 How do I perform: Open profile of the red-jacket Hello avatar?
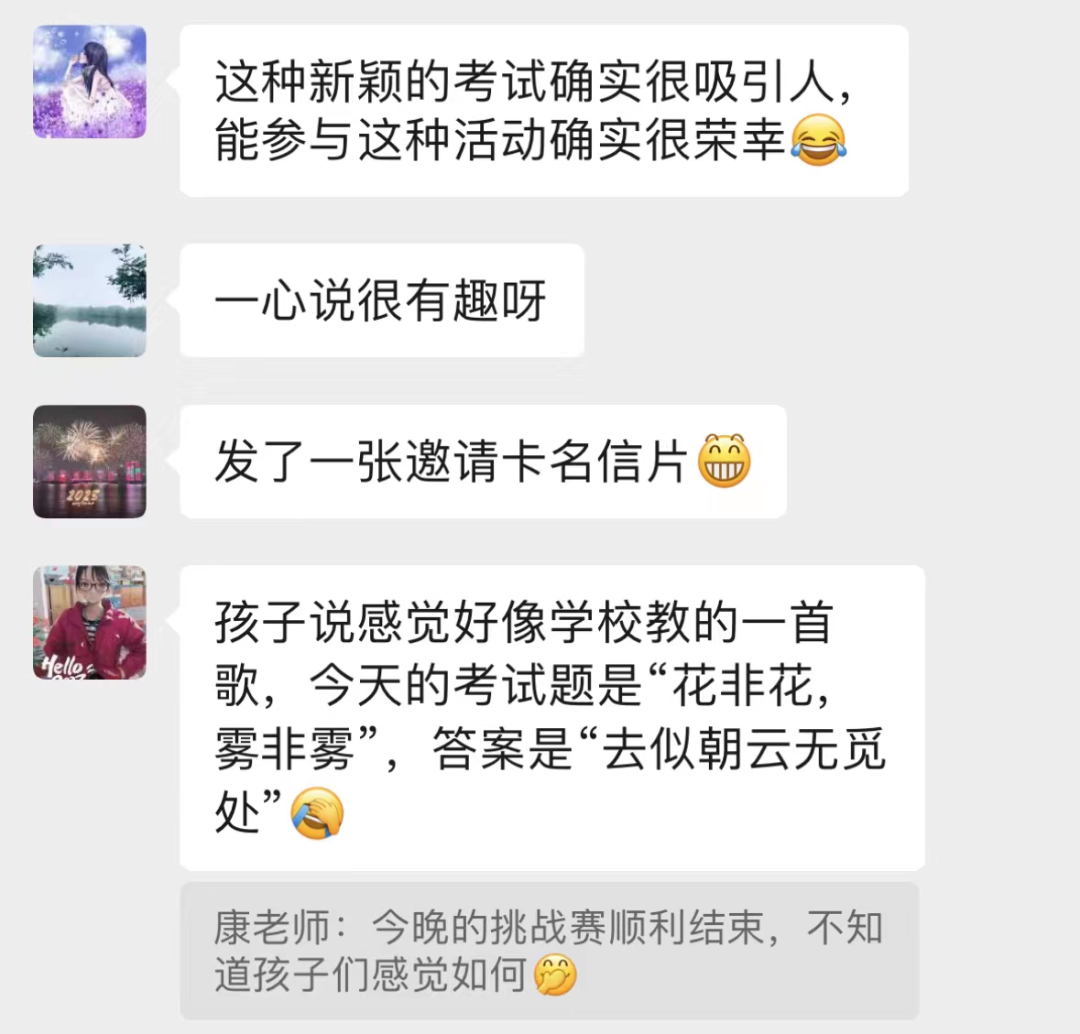tap(90, 623)
